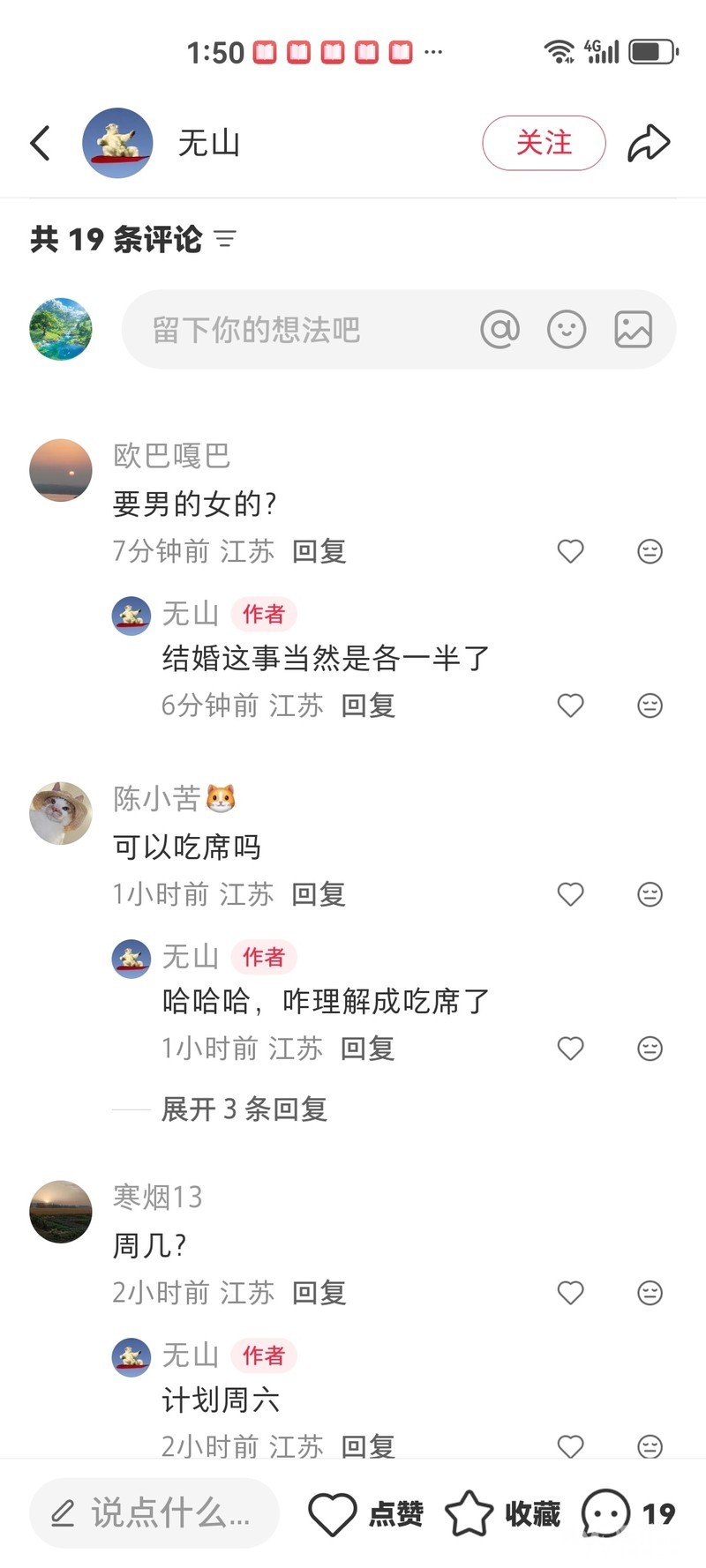This screenshot has height=1568, width=706.
Task: Tap the 留下你的想法吧 comment field
Action: click(x=291, y=330)
